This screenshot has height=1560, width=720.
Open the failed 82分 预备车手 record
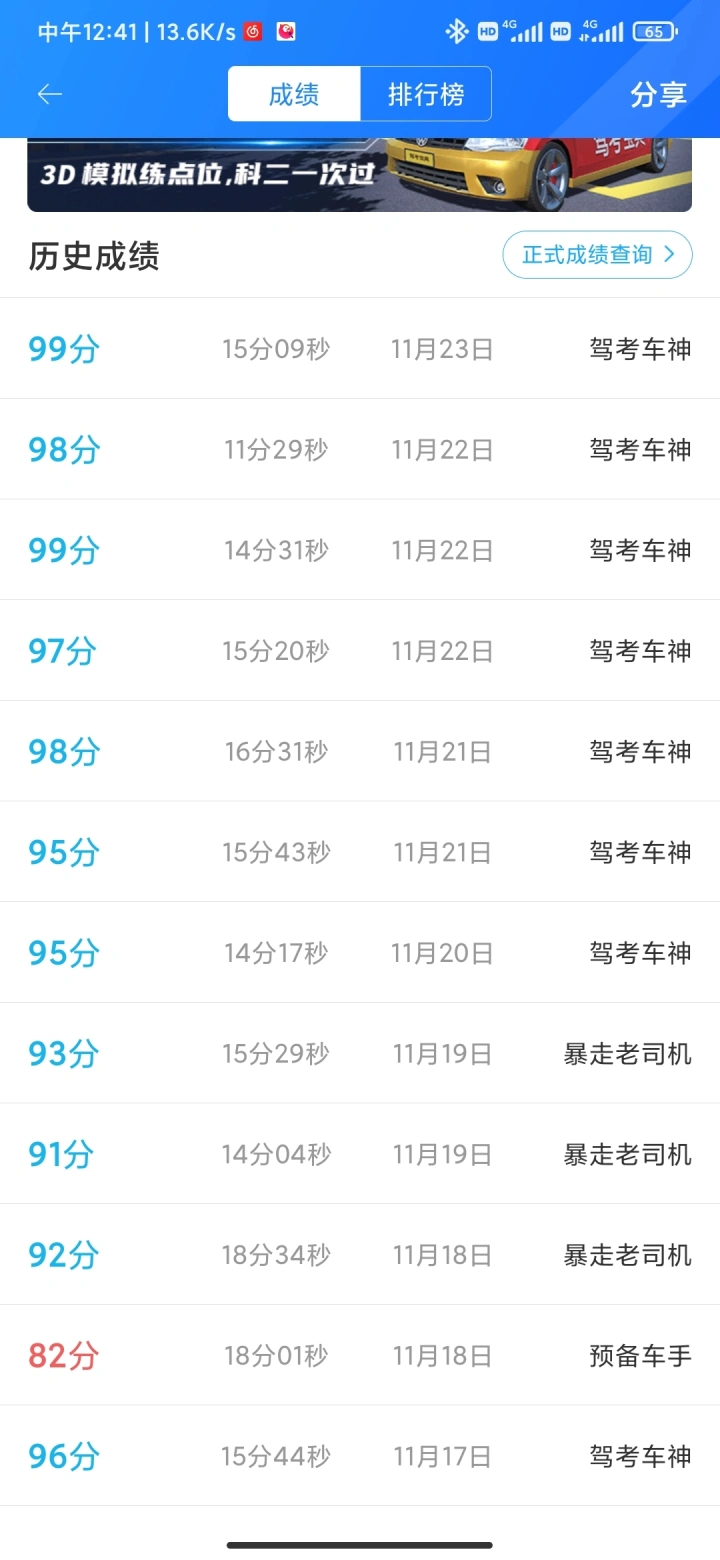[x=360, y=1355]
